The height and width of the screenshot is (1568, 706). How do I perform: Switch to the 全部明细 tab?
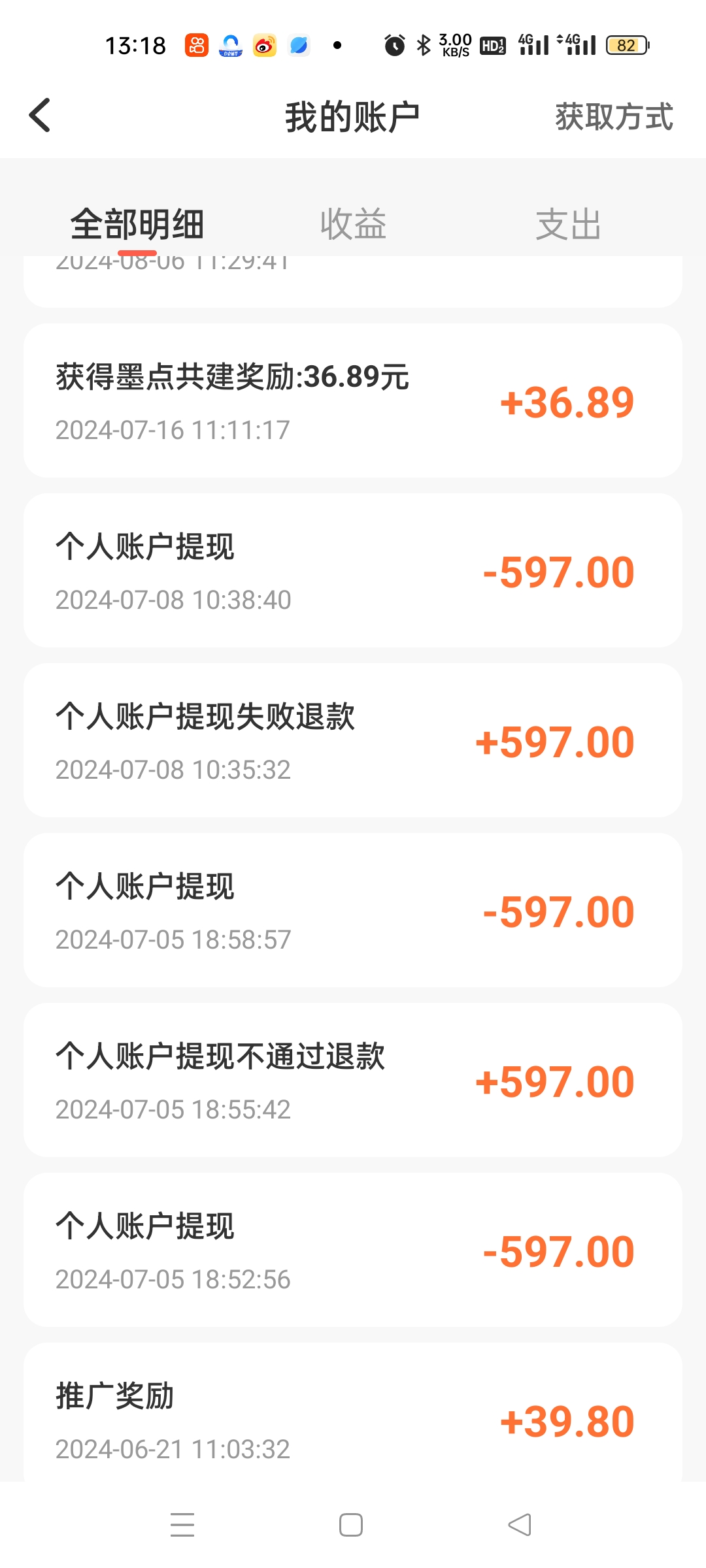137,224
